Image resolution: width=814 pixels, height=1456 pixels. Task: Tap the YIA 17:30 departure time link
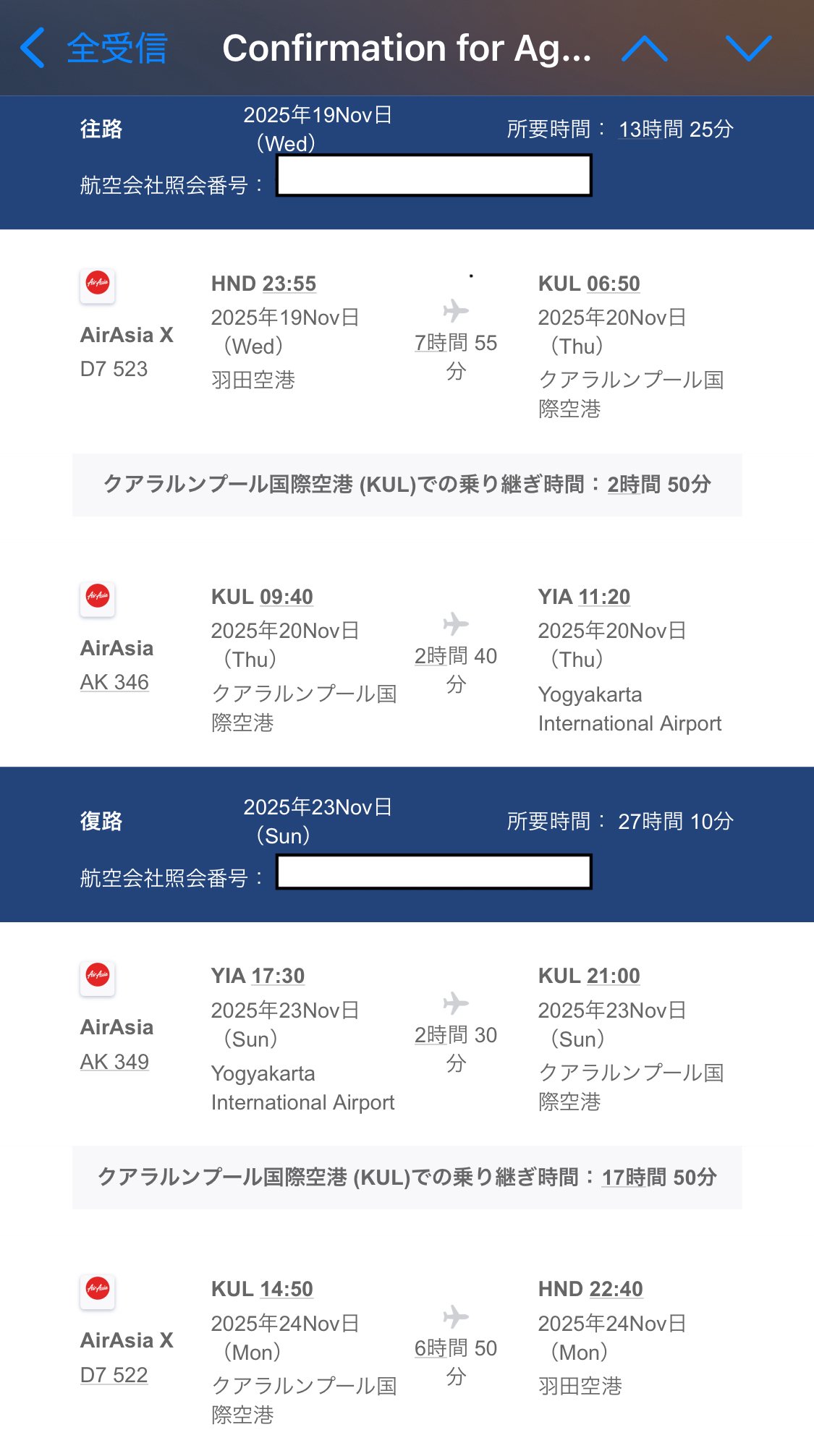click(x=278, y=976)
